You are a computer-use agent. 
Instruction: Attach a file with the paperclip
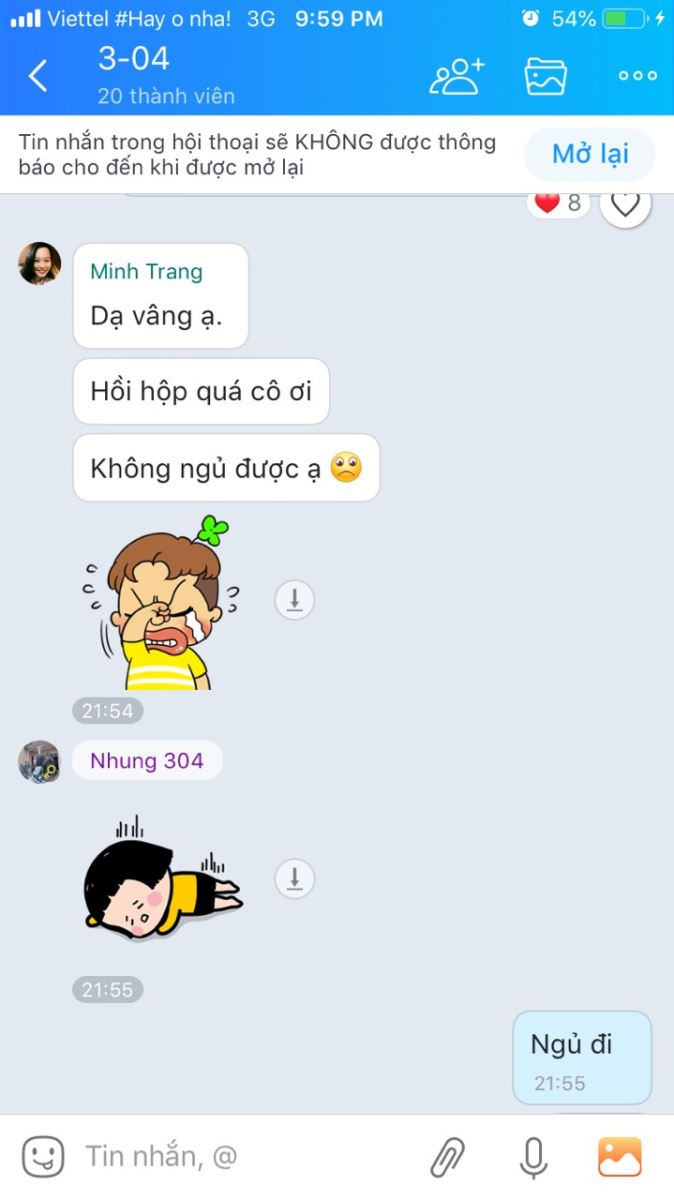coord(448,1157)
